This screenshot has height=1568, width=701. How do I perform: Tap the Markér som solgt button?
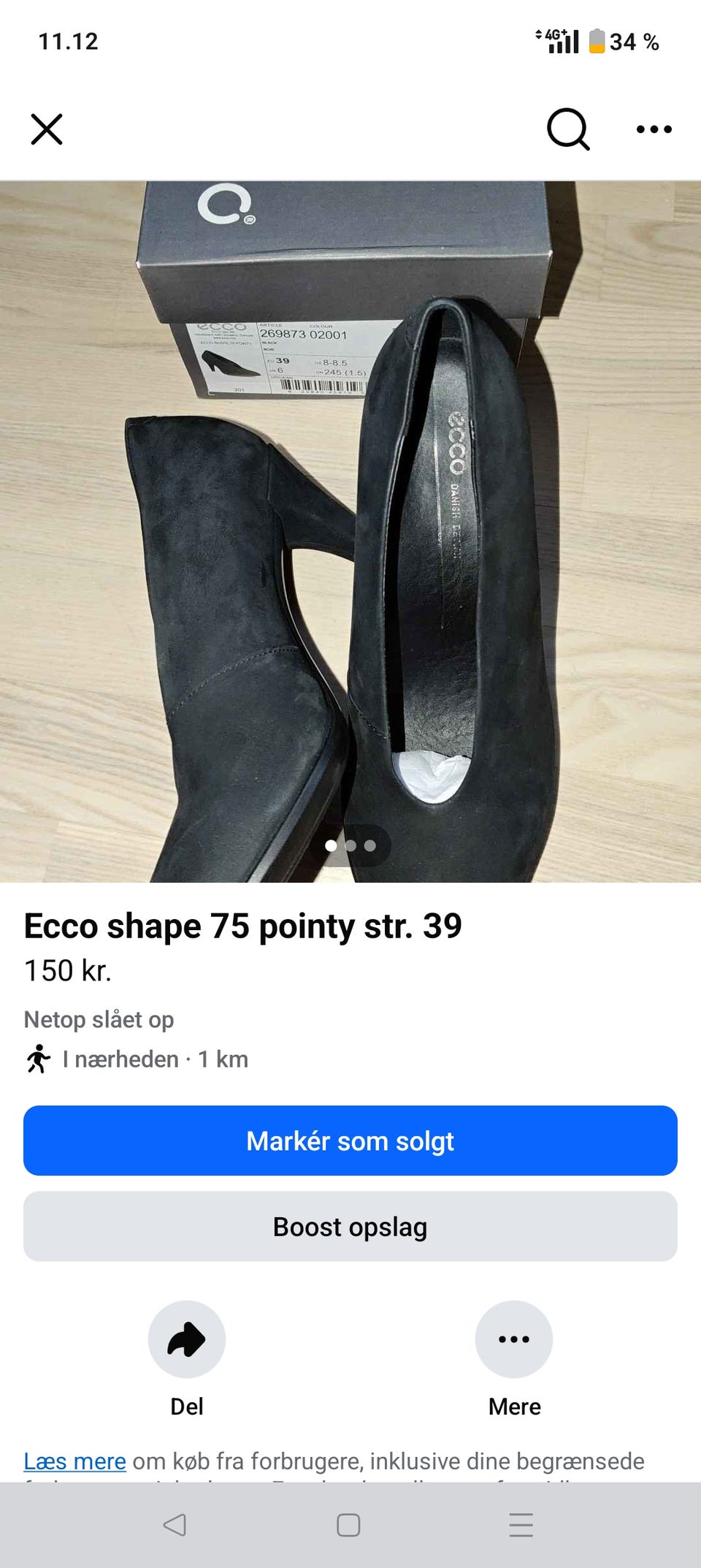350,1141
